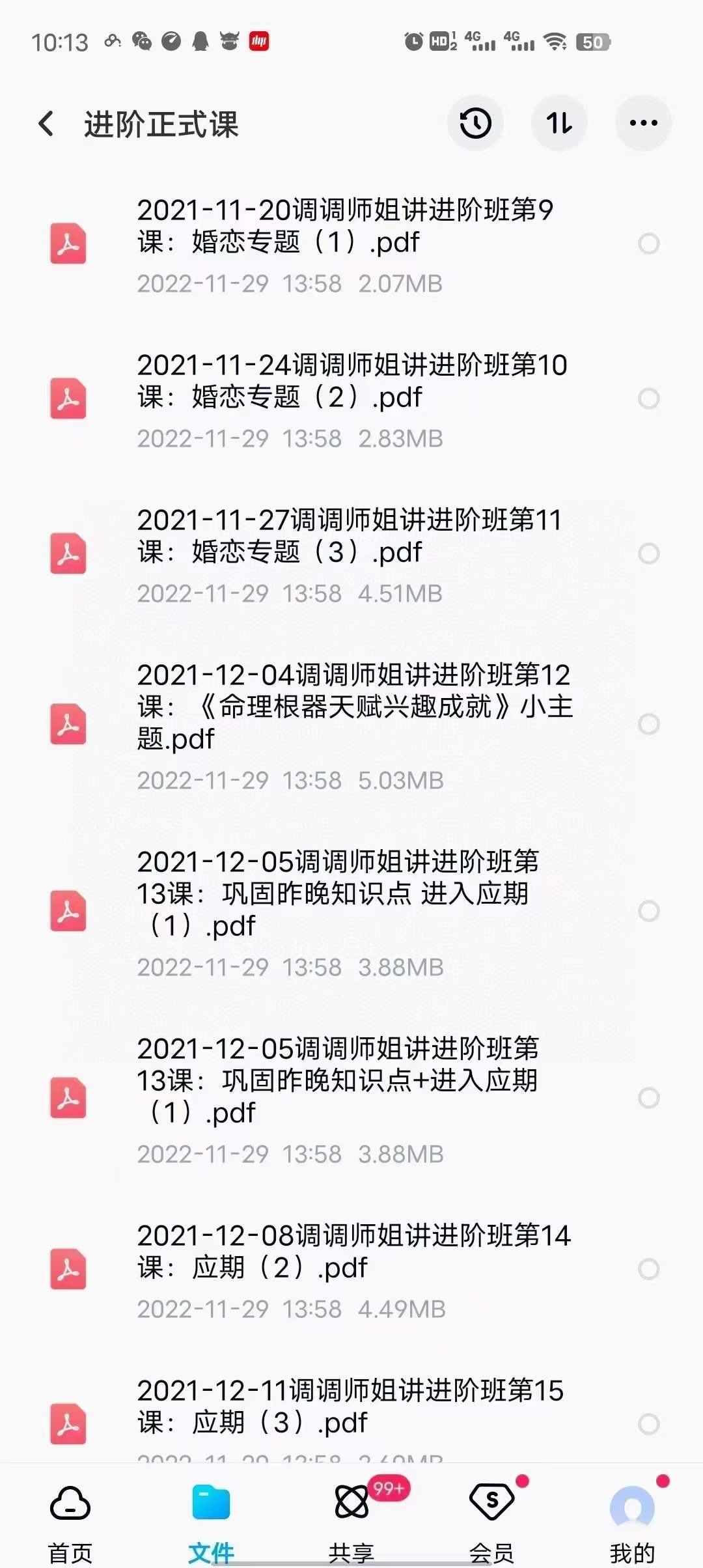This screenshot has height=1568, width=703.
Task: Go back using the arrow button
Action: click(46, 123)
